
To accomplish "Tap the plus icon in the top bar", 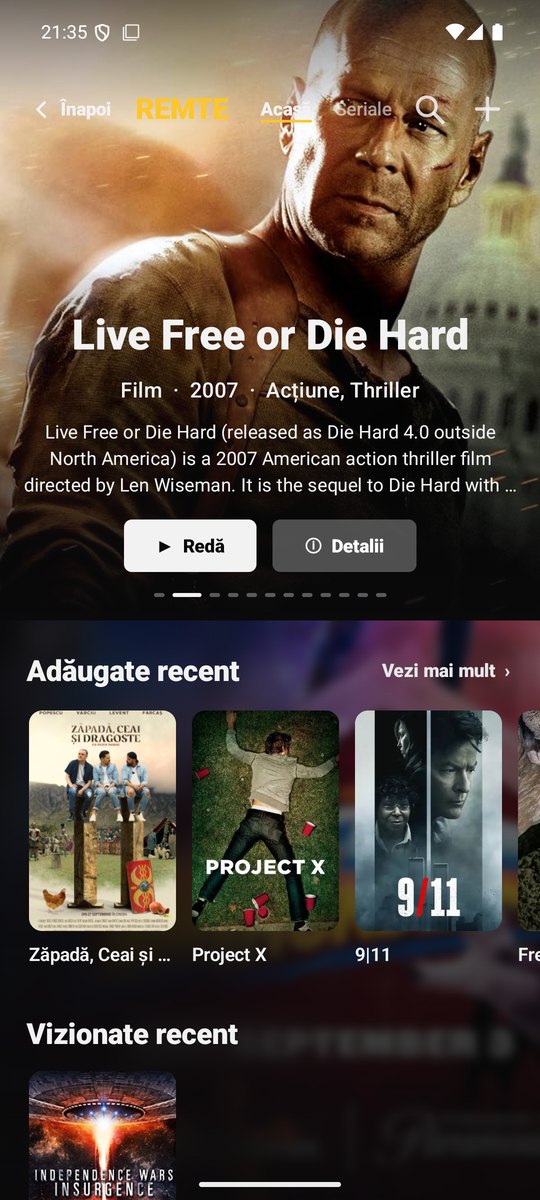I will [x=487, y=110].
